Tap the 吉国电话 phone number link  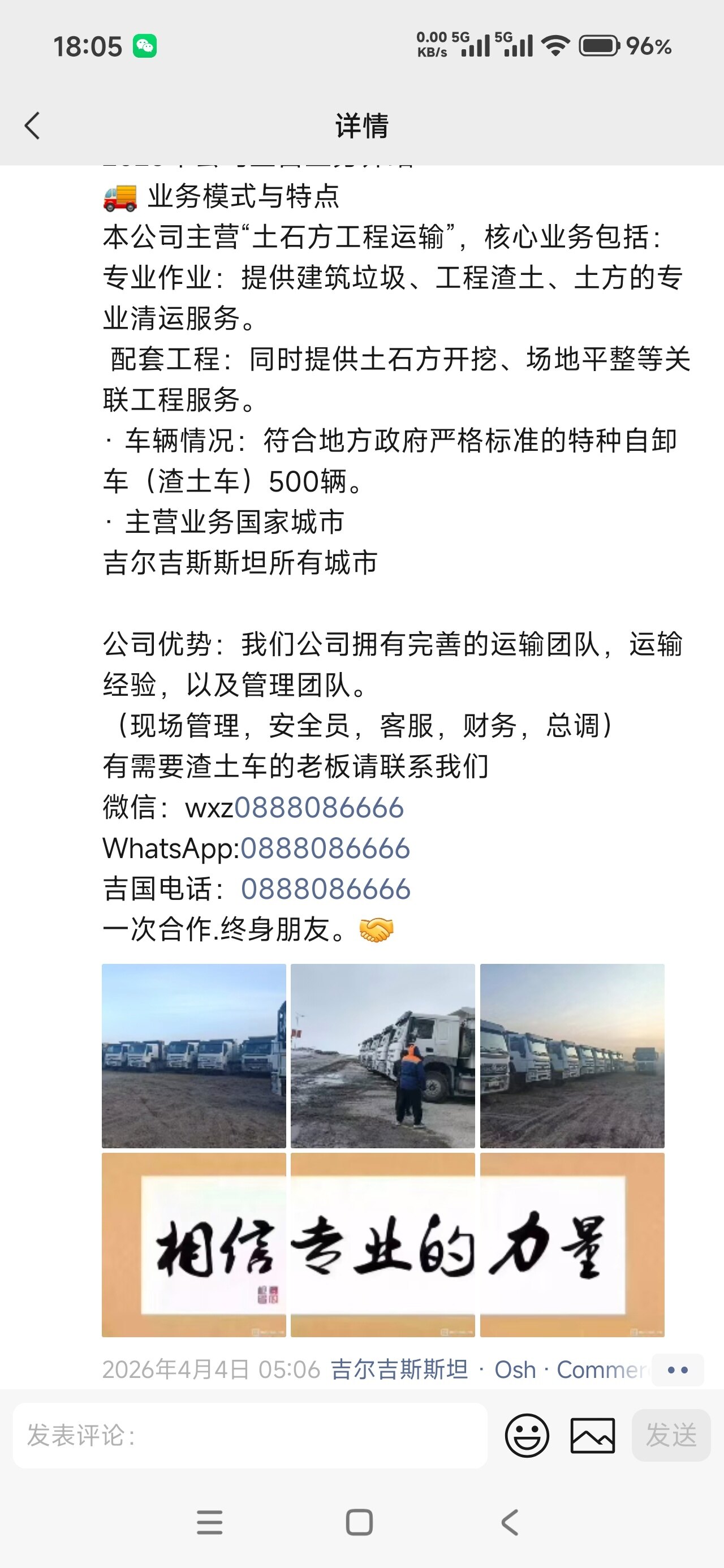tap(326, 889)
